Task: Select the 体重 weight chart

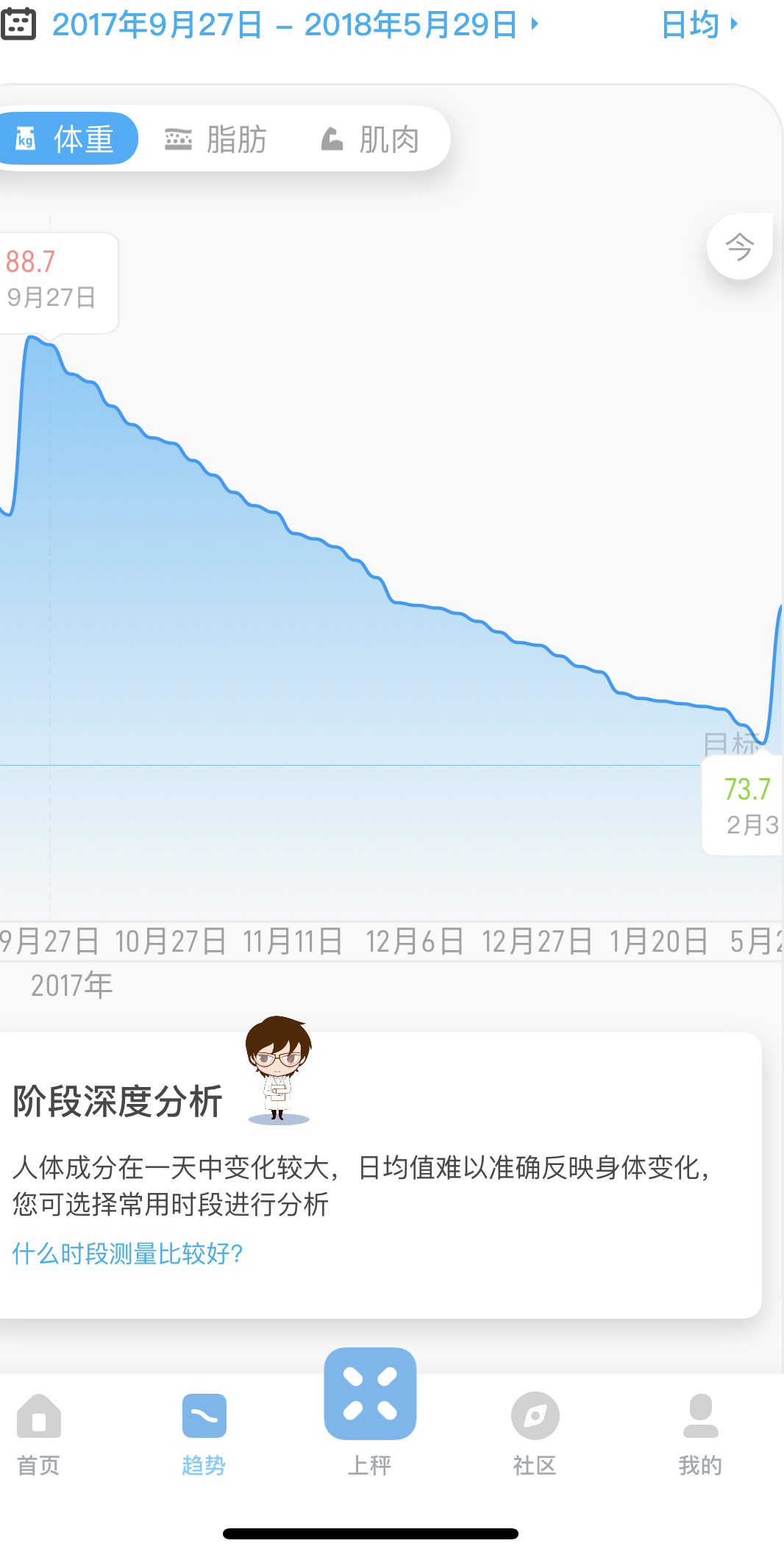Action: 67,139
